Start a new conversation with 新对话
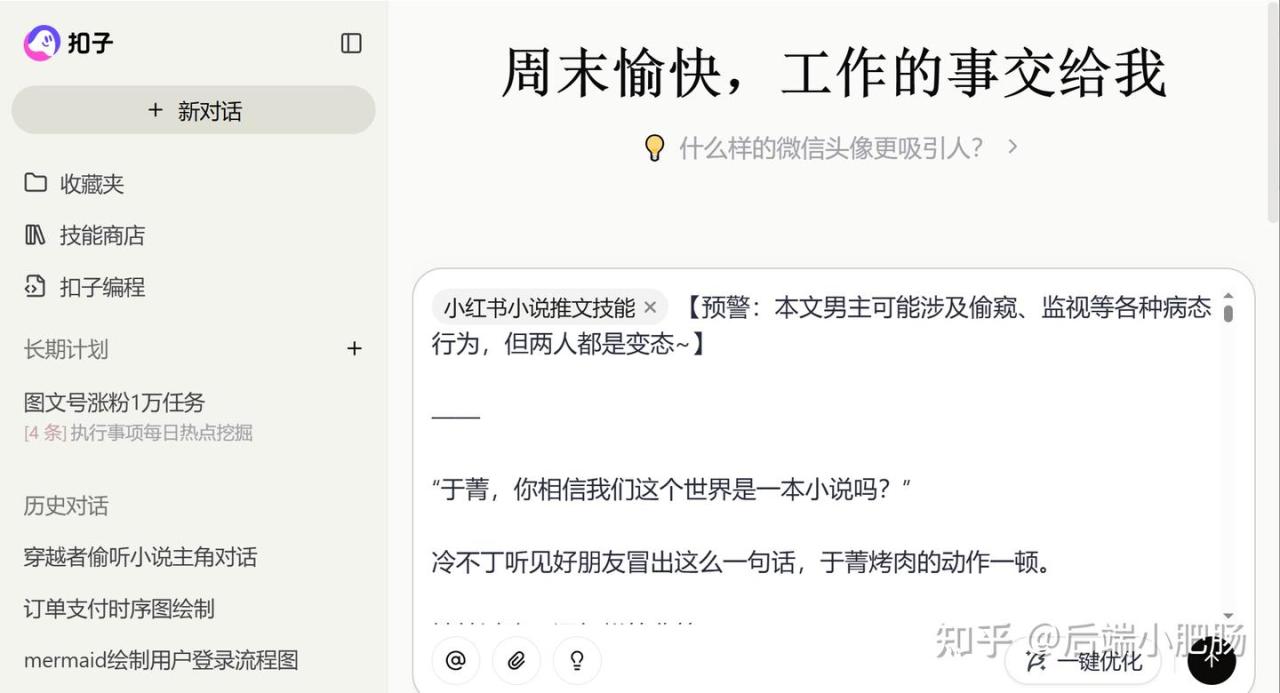This screenshot has height=693, width=1280. click(194, 111)
